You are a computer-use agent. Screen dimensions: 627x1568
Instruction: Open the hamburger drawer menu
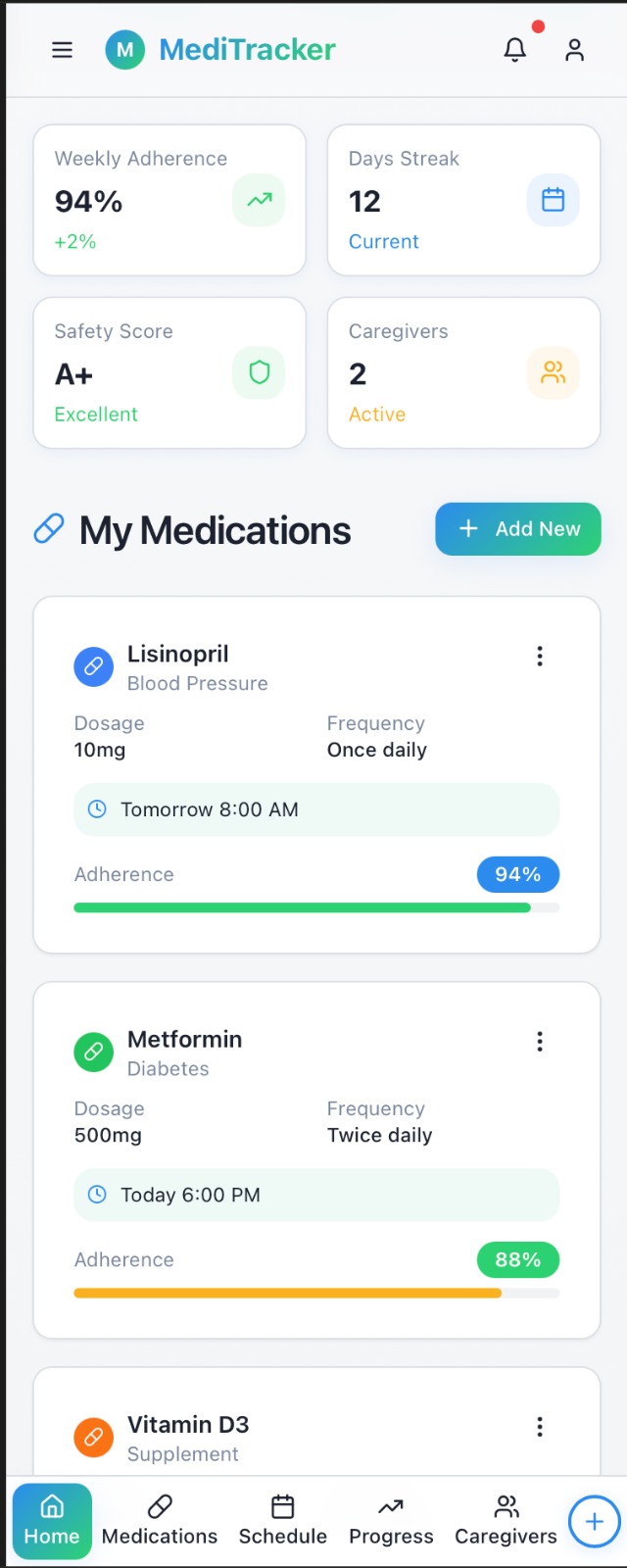click(62, 50)
